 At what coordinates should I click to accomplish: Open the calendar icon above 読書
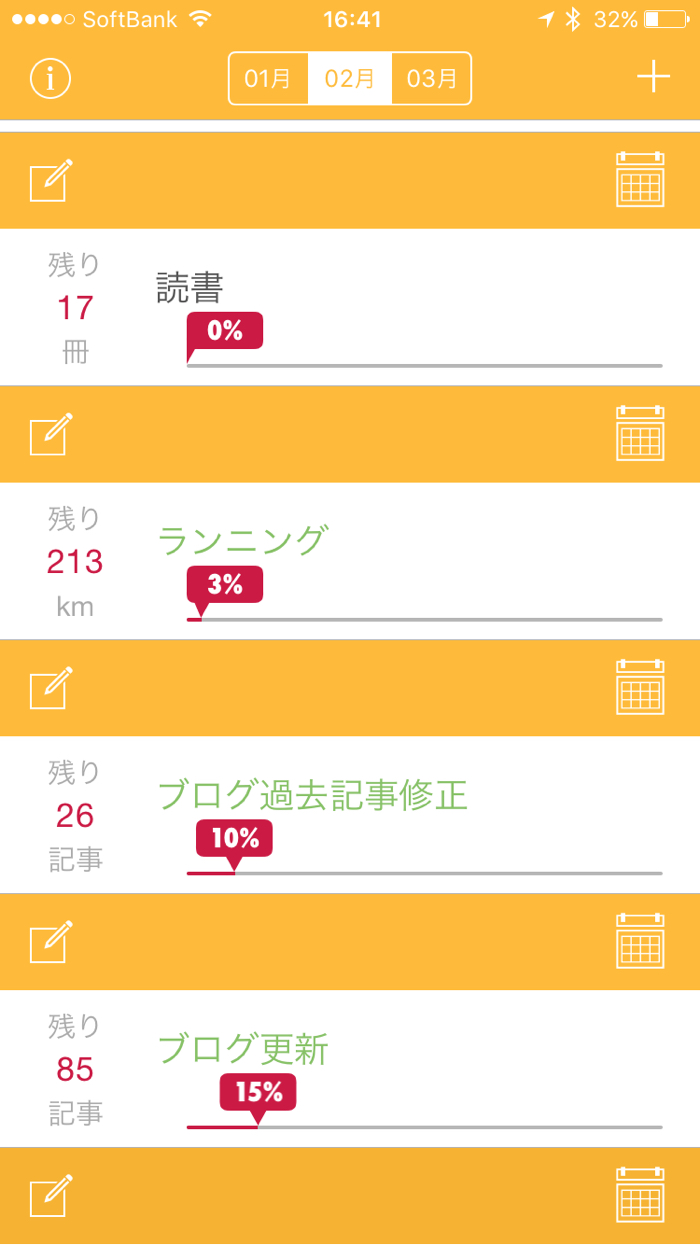point(640,179)
